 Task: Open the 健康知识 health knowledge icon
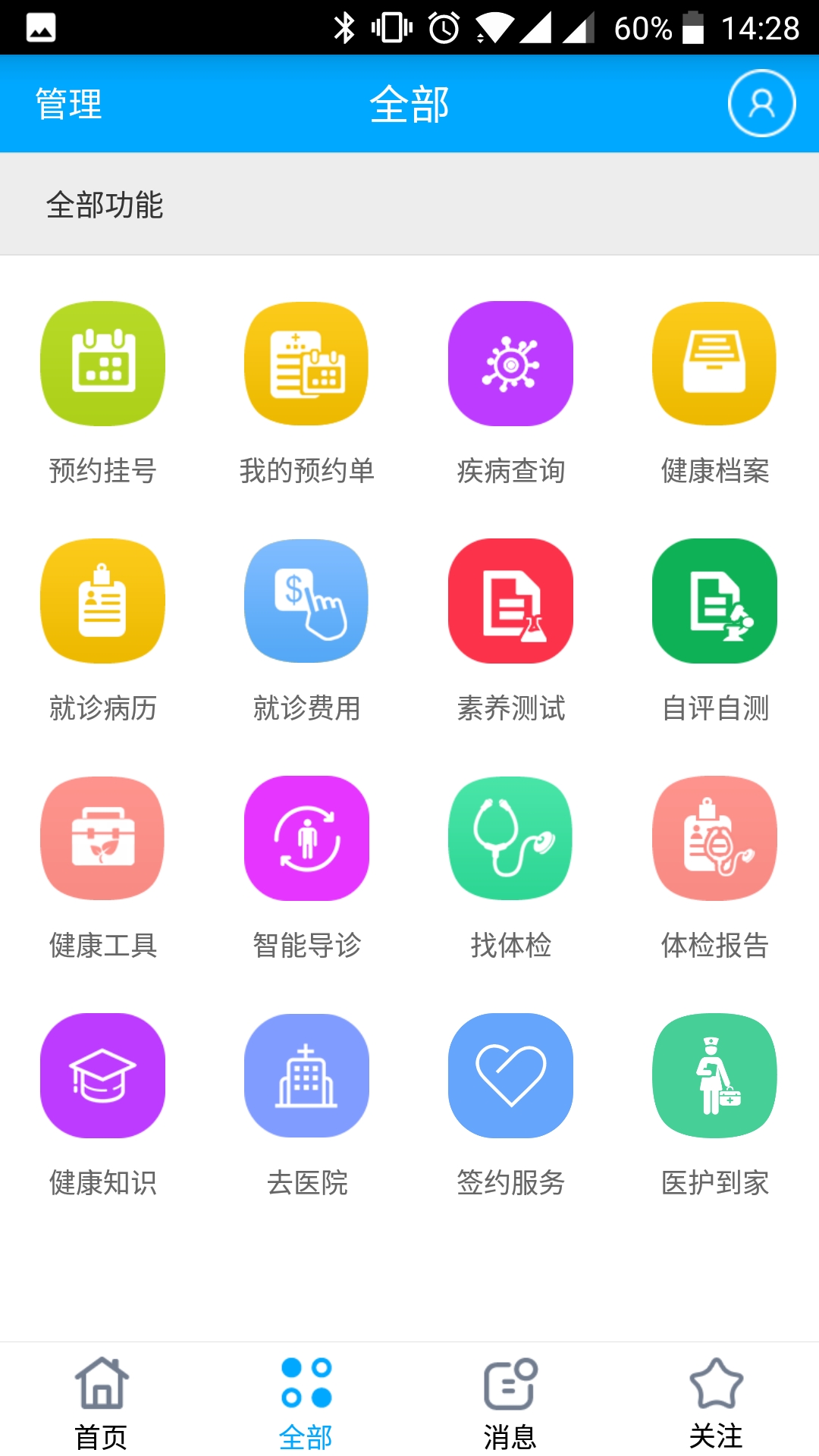click(x=103, y=1075)
